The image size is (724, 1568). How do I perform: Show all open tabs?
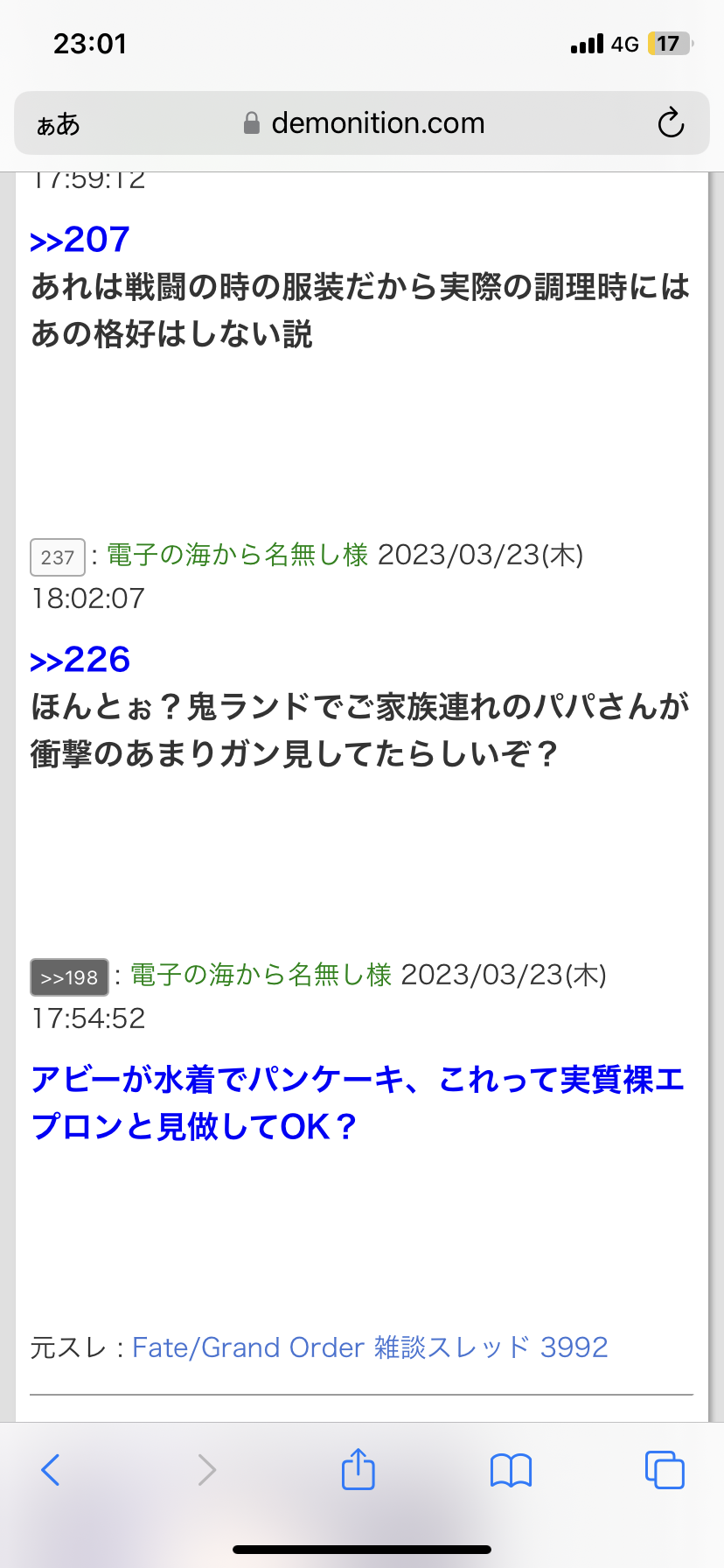pyautogui.click(x=665, y=1470)
